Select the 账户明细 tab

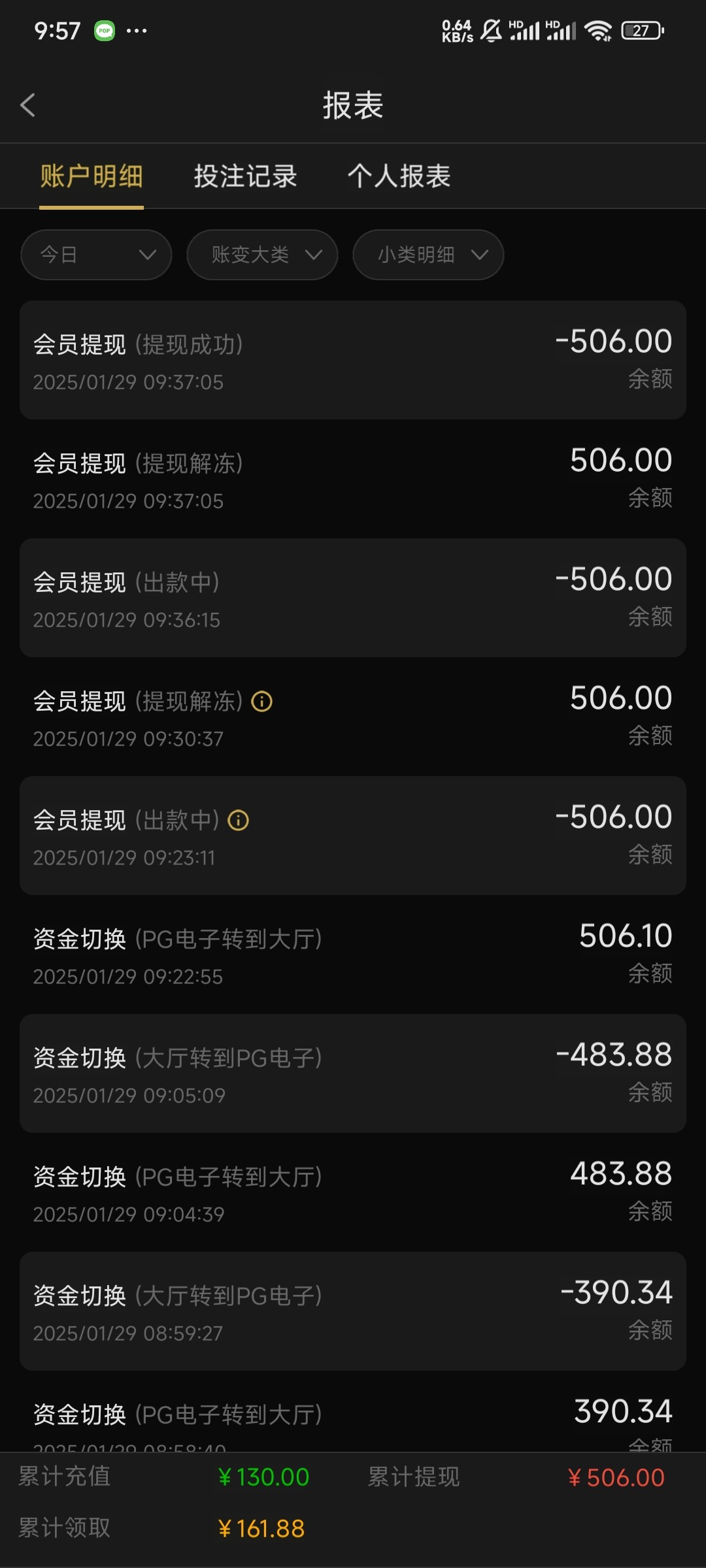(x=92, y=176)
